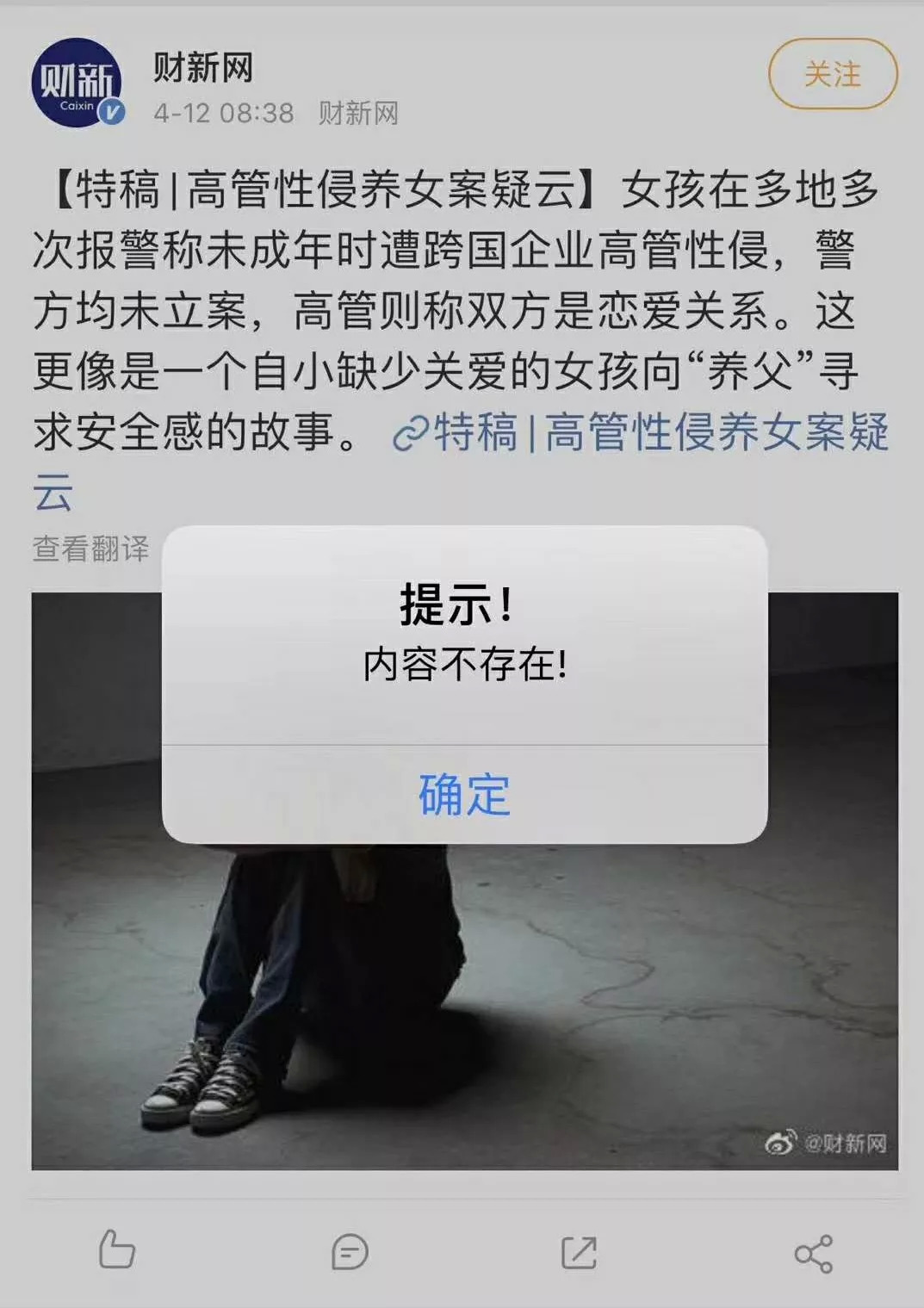Screen dimensions: 924x1308
Task: Share this post via the share icon
Action: 813,1253
